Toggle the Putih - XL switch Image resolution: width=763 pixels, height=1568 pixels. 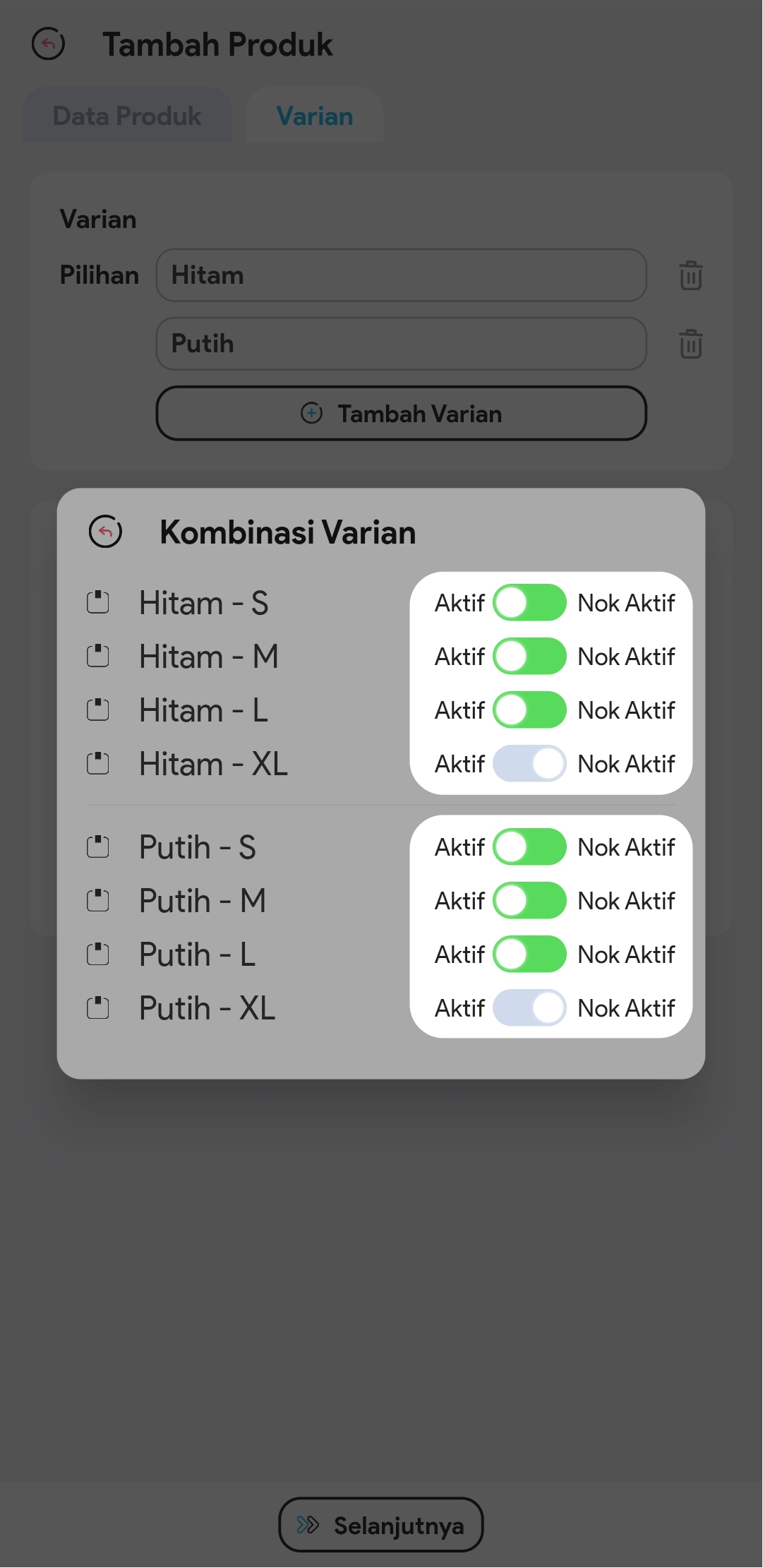coord(529,1008)
